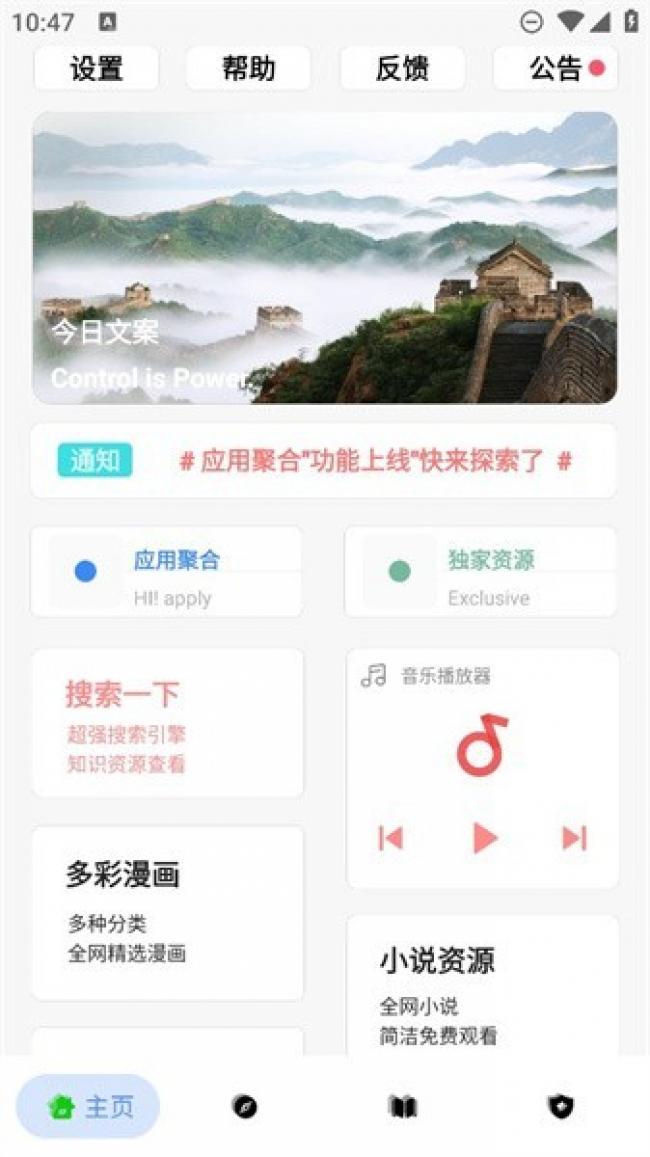Switch to the shield tab
Viewport: 650px width, 1157px height.
tap(561, 1106)
